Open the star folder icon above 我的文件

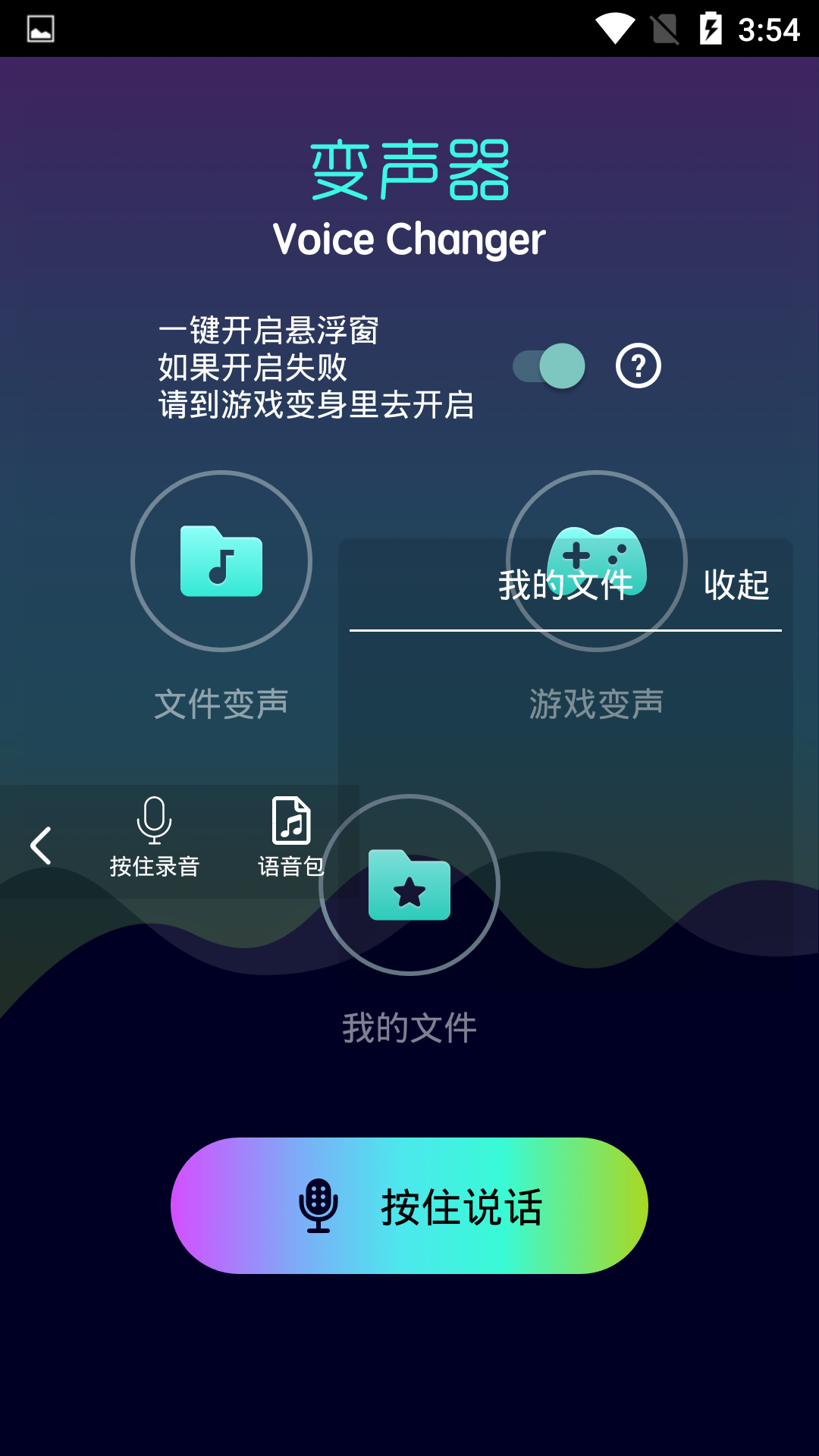pos(409,885)
